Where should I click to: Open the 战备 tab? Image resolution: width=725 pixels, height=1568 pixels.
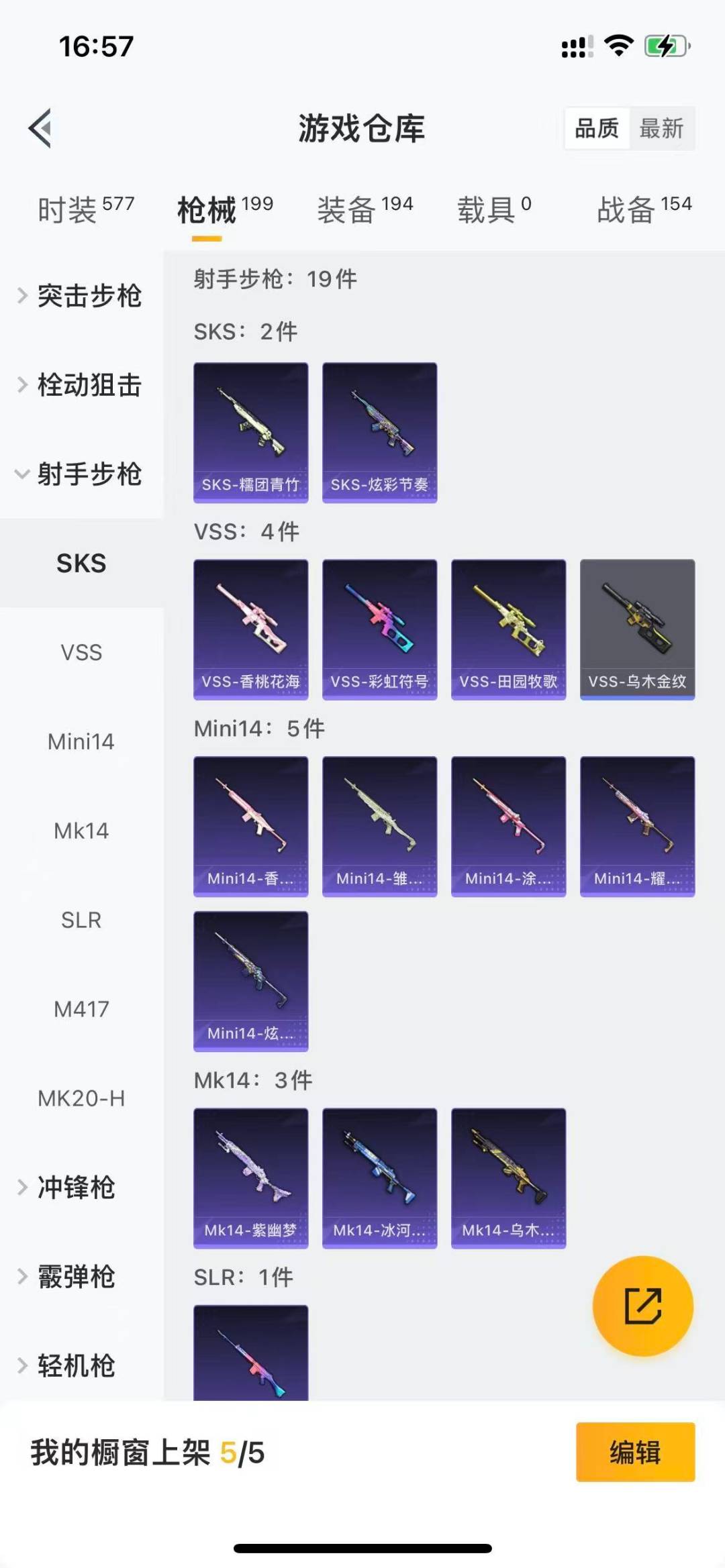click(644, 209)
